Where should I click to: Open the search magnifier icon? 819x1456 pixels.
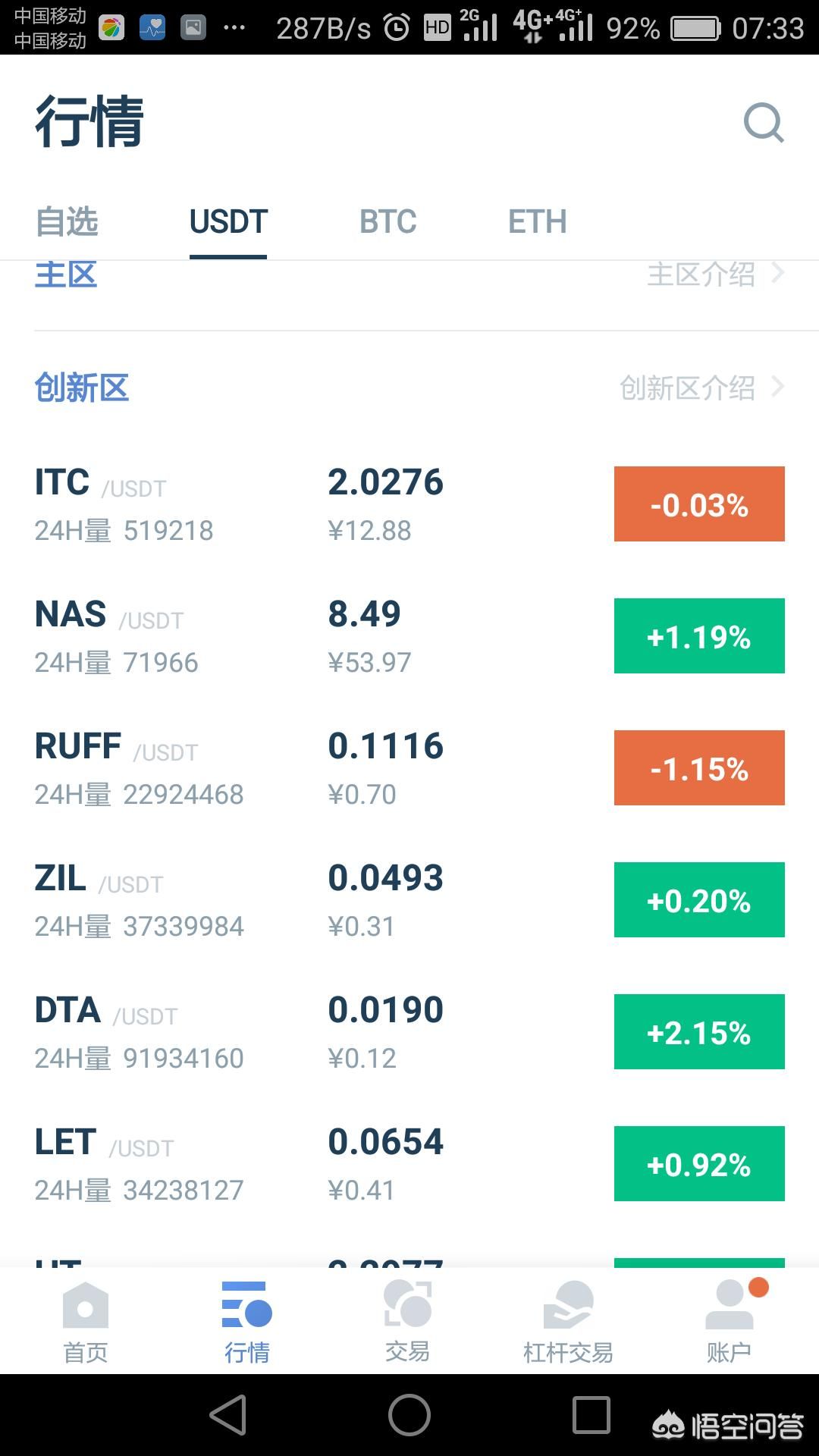(x=764, y=123)
